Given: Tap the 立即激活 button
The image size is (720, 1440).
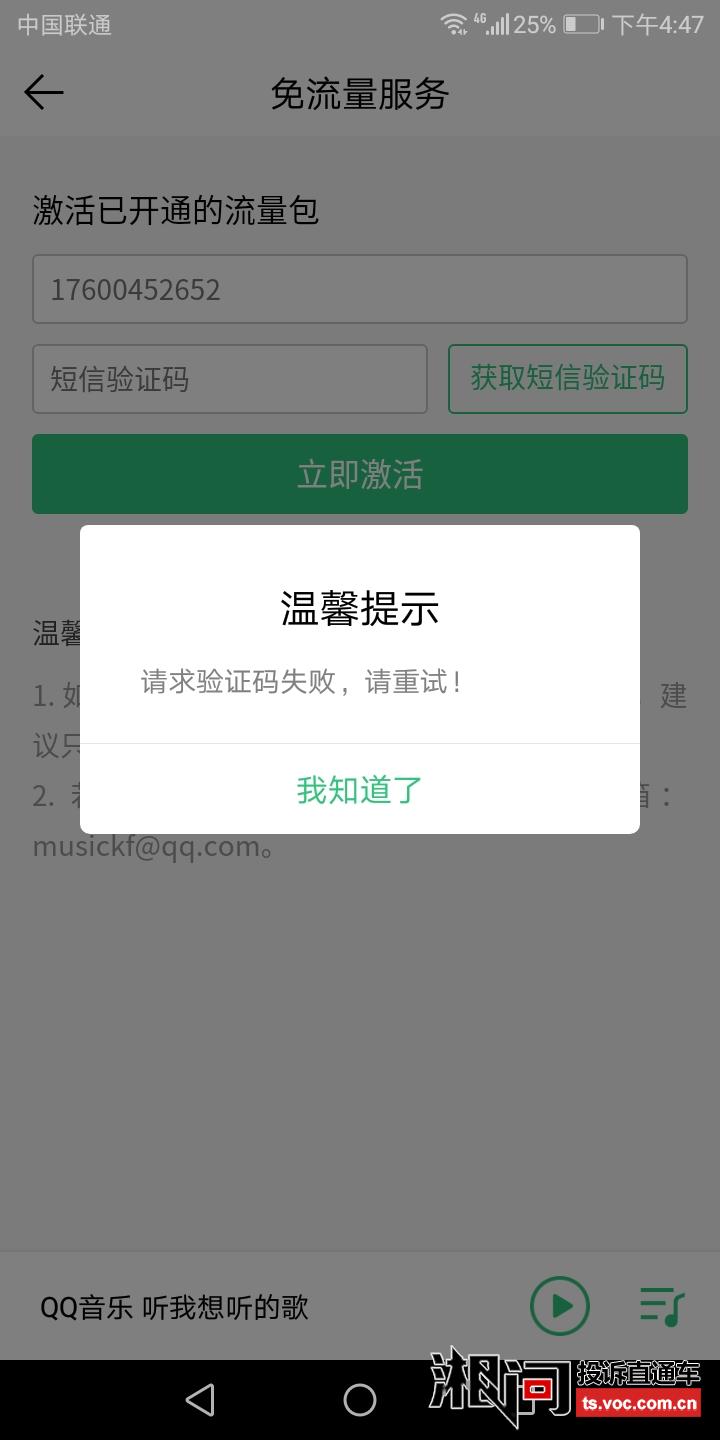Looking at the screenshot, I should [360, 474].
